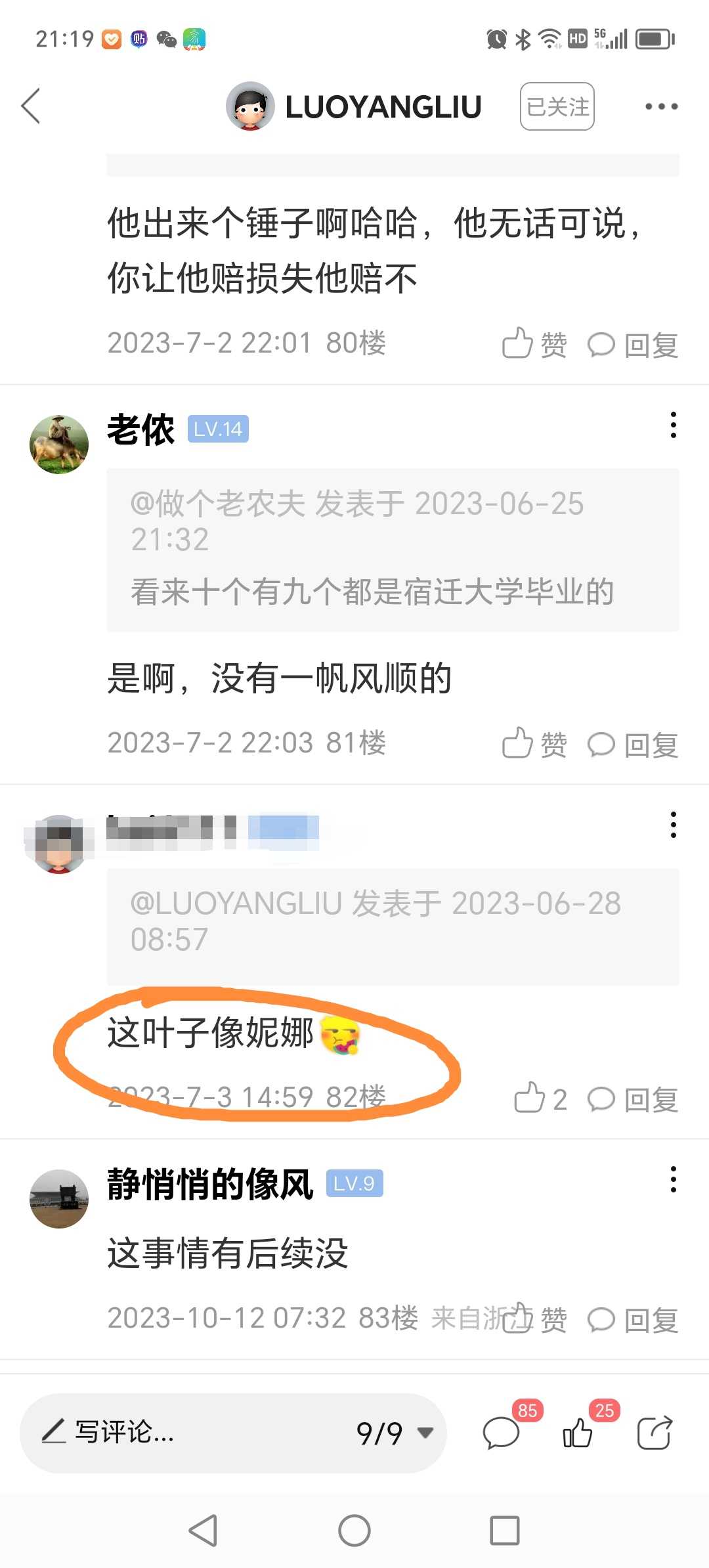The image size is (709, 1568).
Task: Share this post
Action: click(655, 1433)
